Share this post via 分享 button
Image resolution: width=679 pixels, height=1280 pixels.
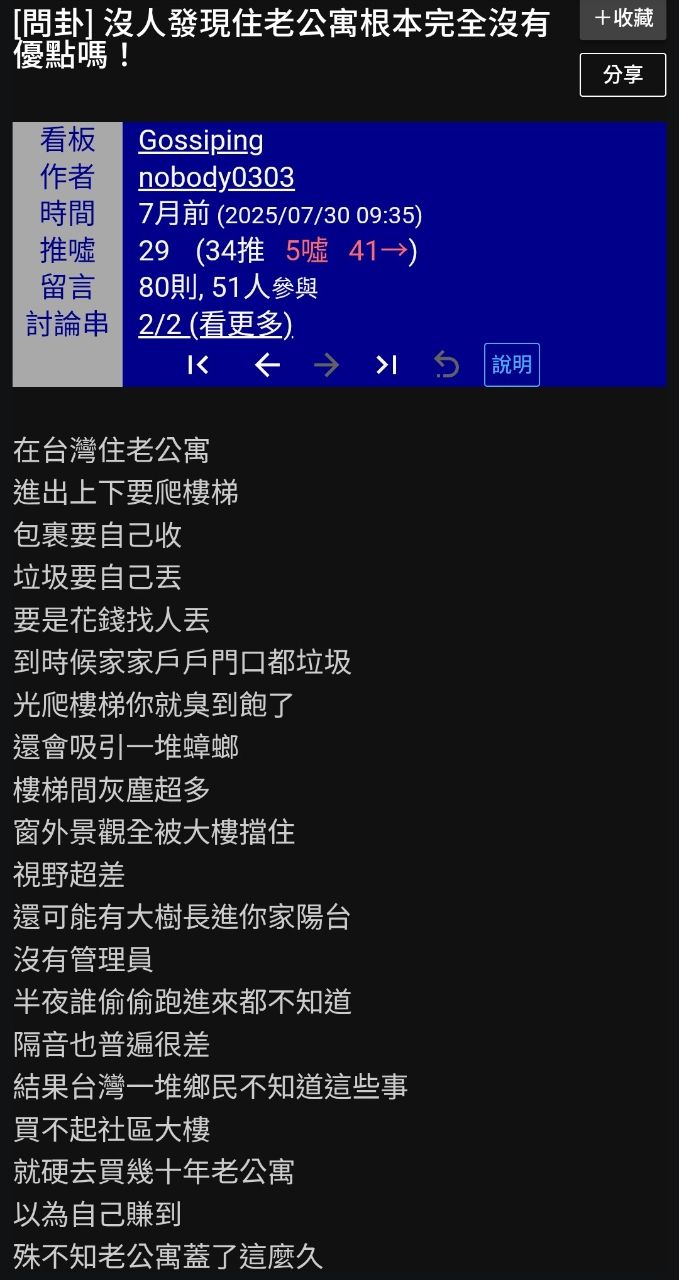[622, 75]
